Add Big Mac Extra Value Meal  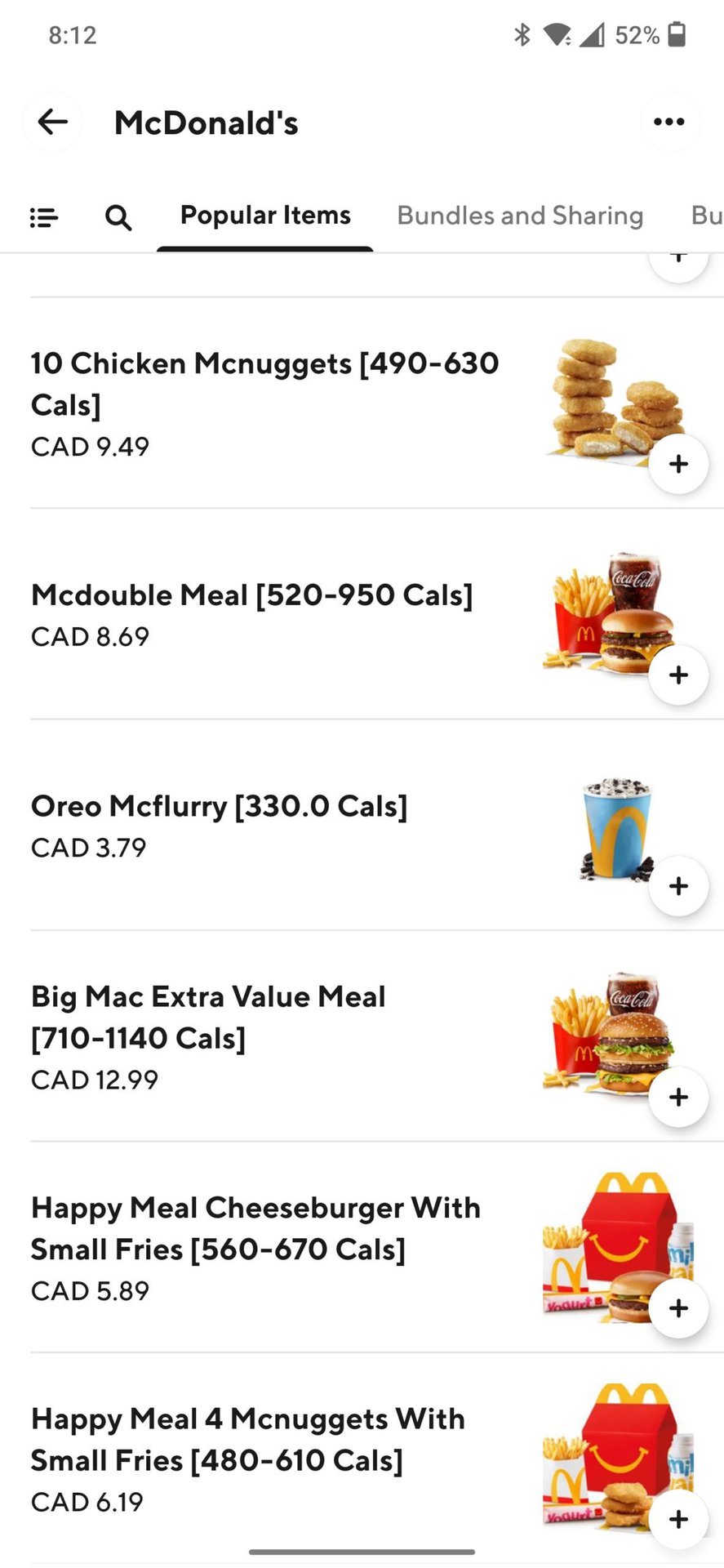678,1097
